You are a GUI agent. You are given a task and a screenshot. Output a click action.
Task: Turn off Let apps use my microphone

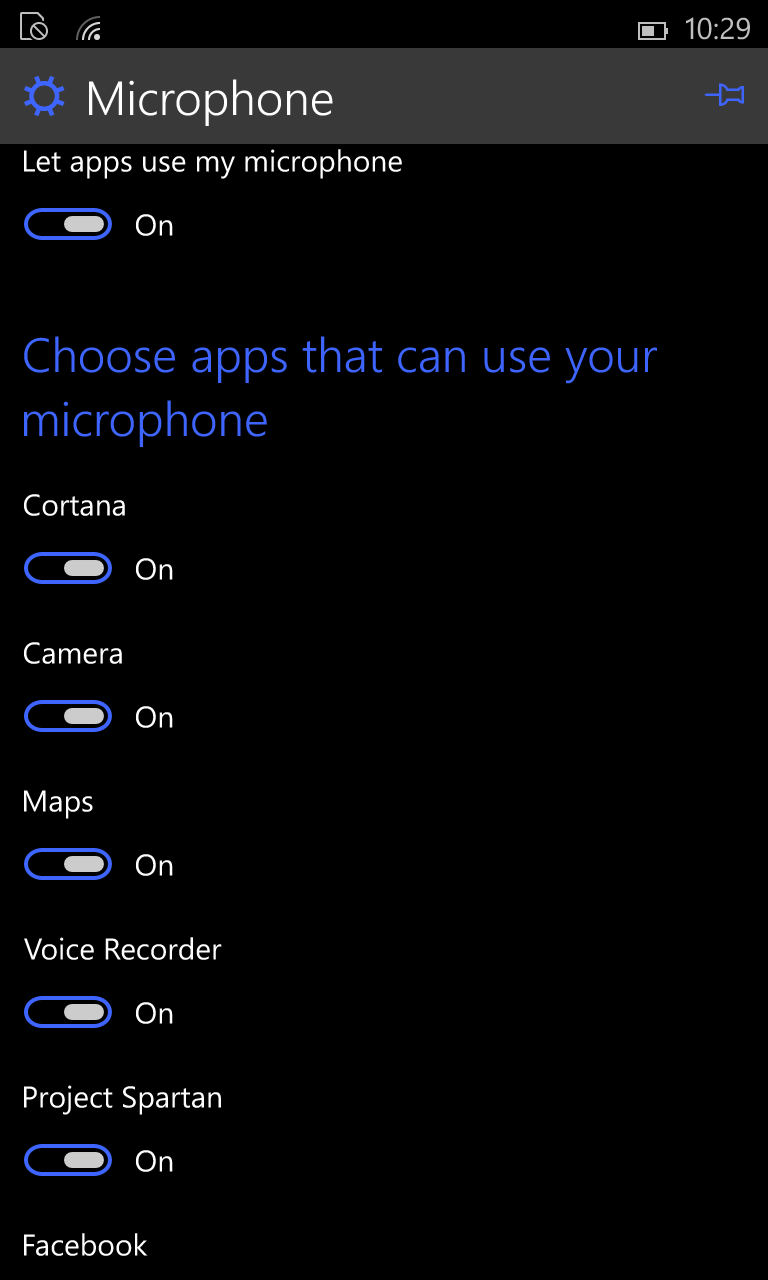(x=68, y=225)
